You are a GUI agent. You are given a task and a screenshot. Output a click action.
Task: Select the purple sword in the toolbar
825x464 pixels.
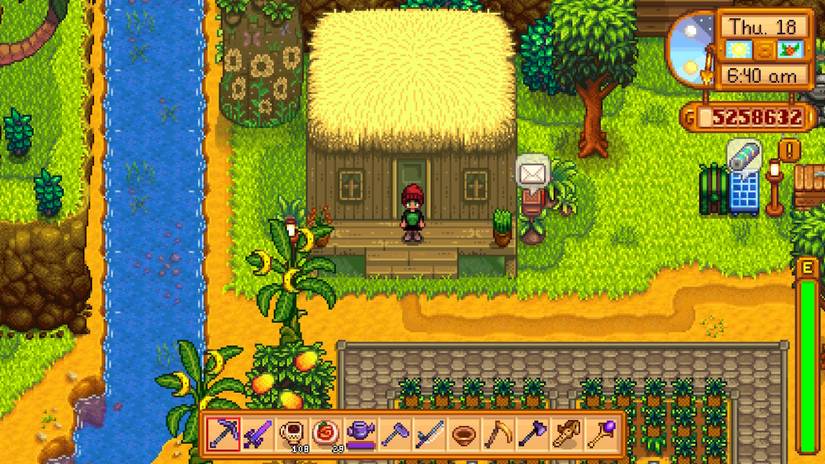click(257, 434)
